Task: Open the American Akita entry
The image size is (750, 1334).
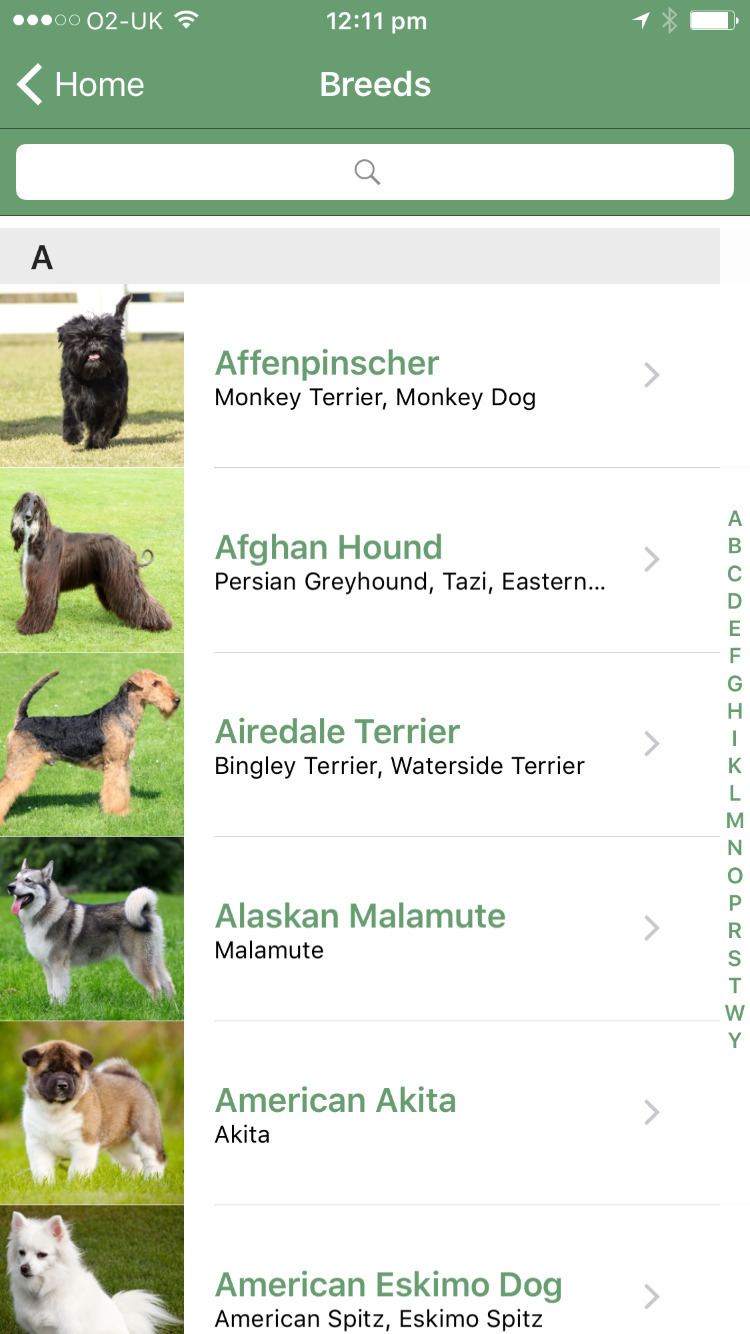Action: (x=360, y=1113)
